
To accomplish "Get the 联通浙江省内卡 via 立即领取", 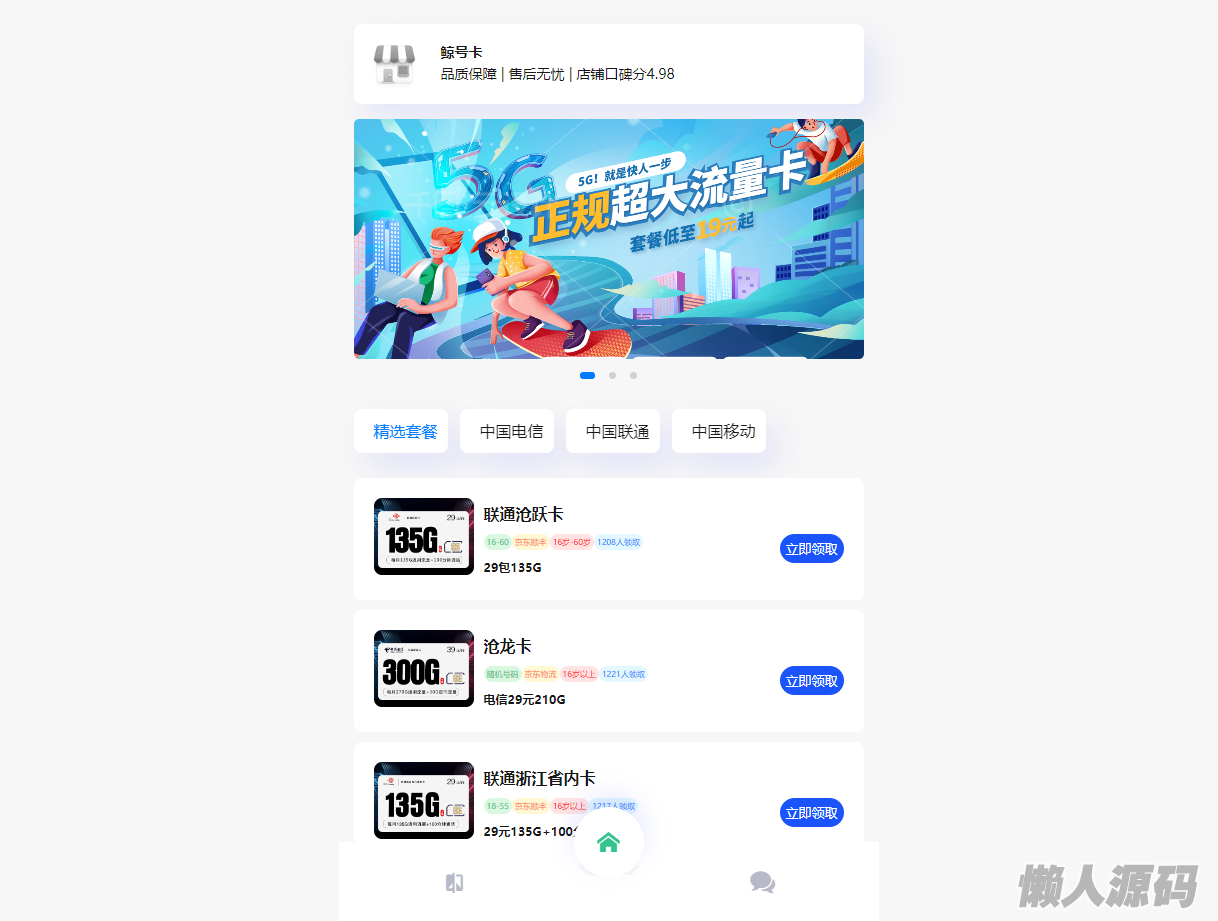I will tap(811, 813).
